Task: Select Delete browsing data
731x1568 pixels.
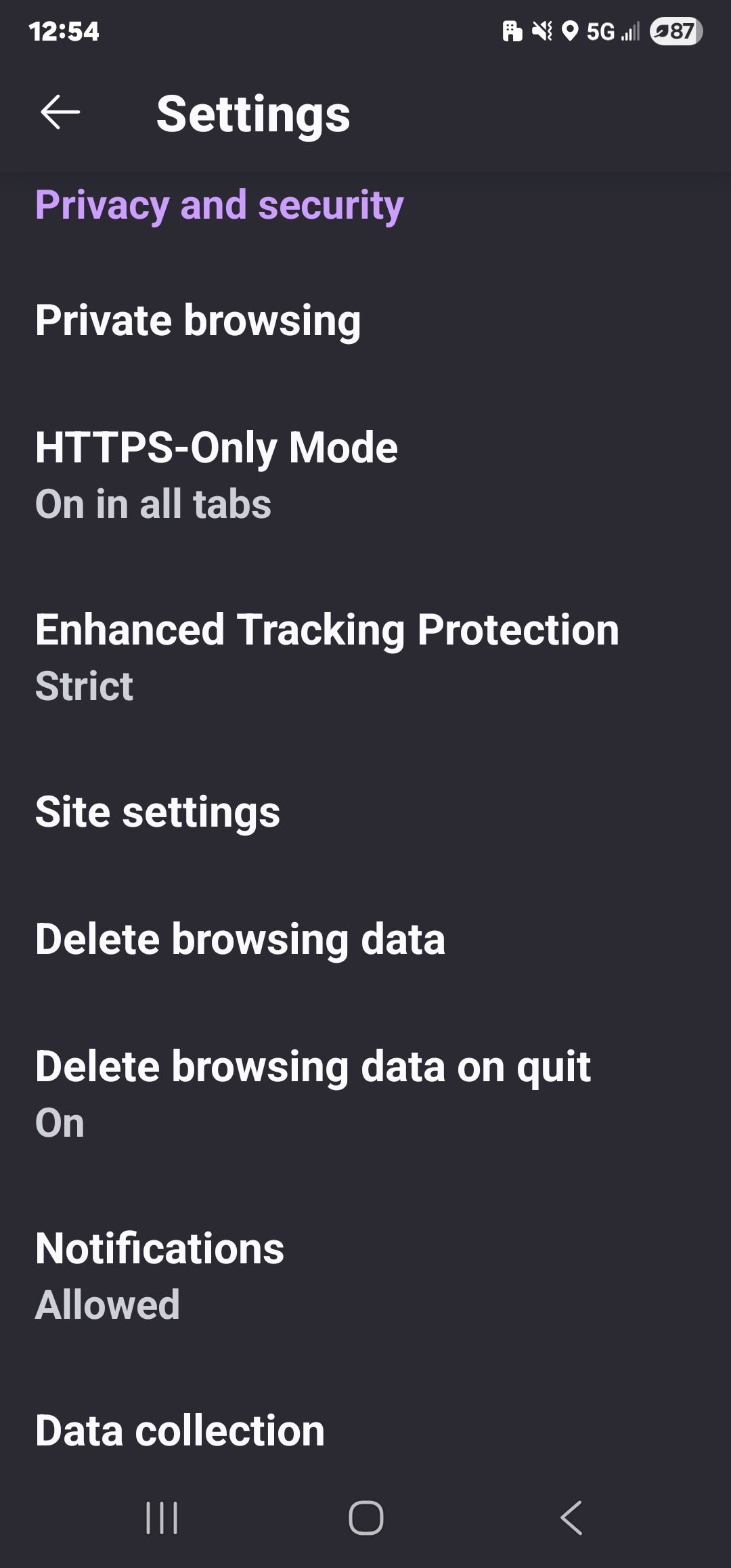Action: point(365,939)
